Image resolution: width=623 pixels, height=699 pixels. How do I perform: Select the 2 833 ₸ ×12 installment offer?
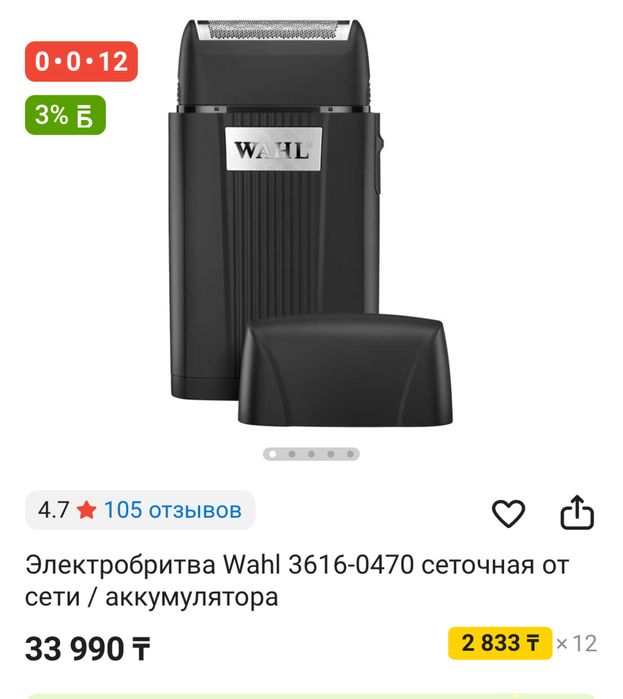500,642
